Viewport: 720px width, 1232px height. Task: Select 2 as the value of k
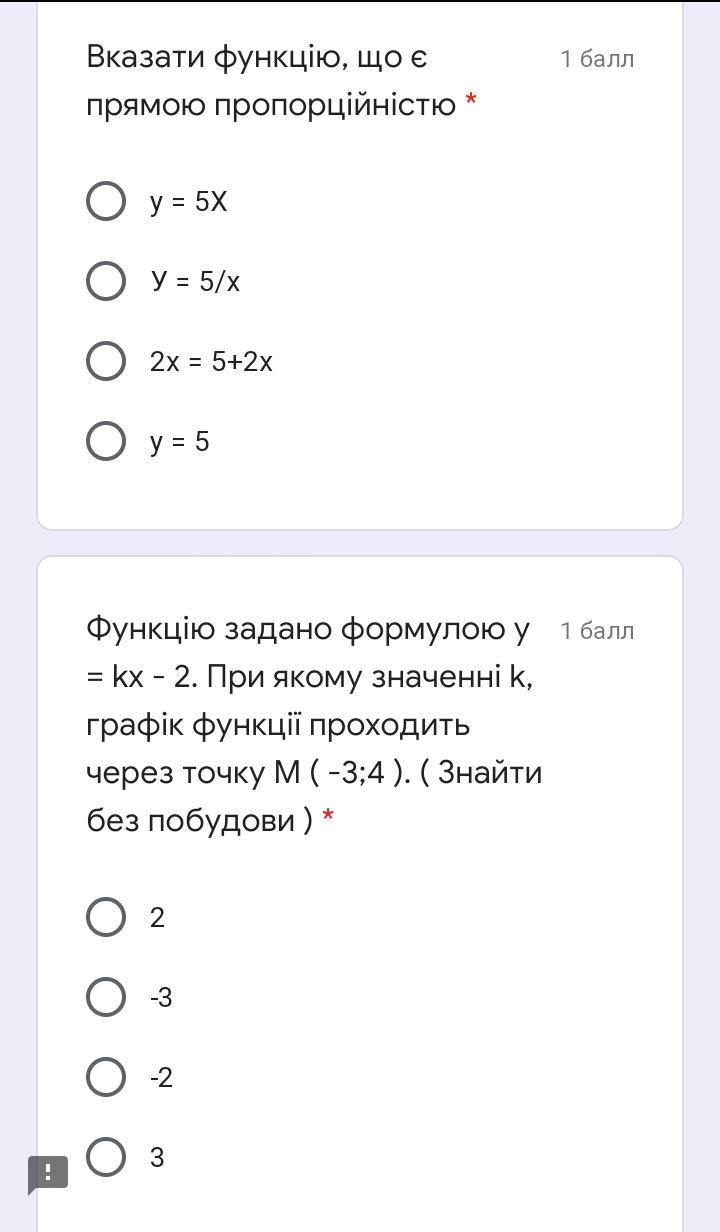106,917
